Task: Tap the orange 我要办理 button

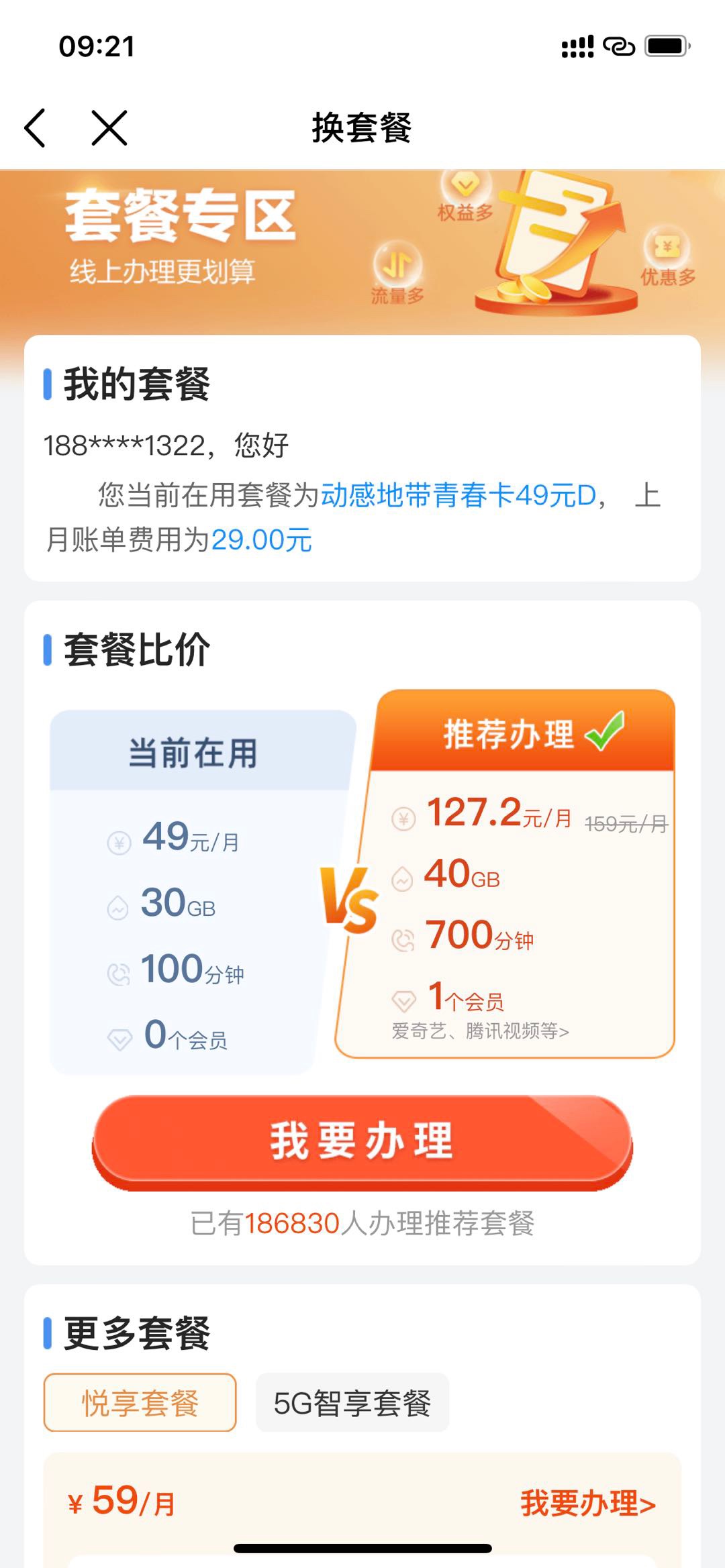Action: click(x=362, y=1141)
